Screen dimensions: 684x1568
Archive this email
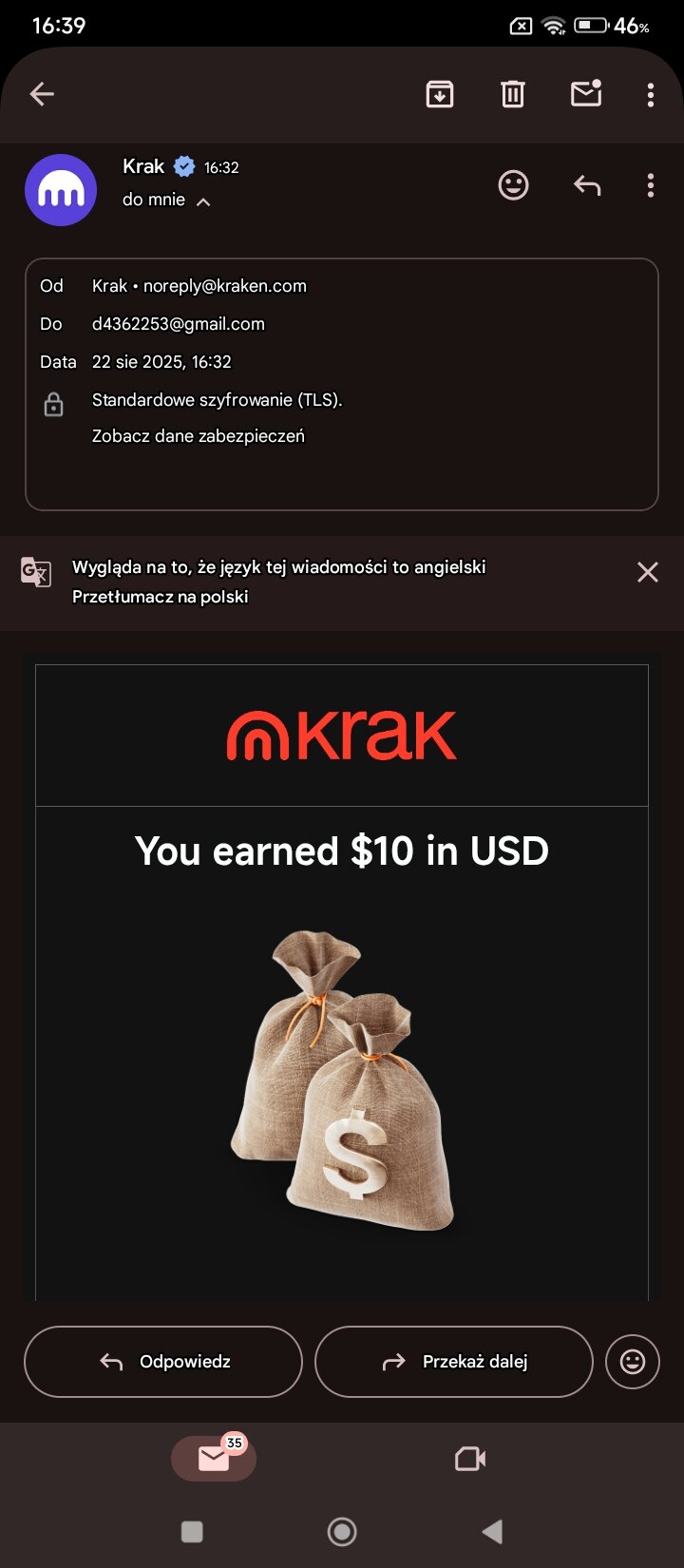click(x=440, y=94)
